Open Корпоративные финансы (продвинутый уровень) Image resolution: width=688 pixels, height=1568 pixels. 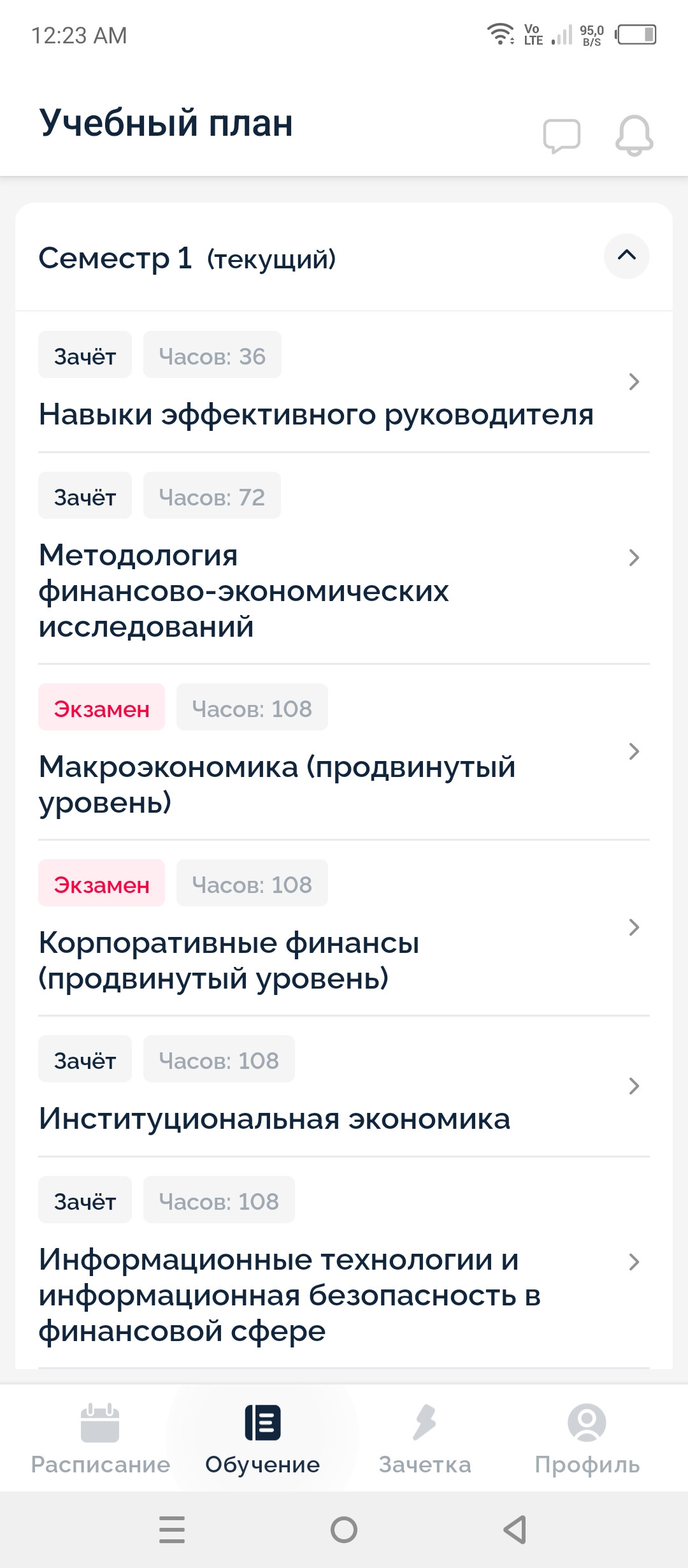(x=229, y=960)
